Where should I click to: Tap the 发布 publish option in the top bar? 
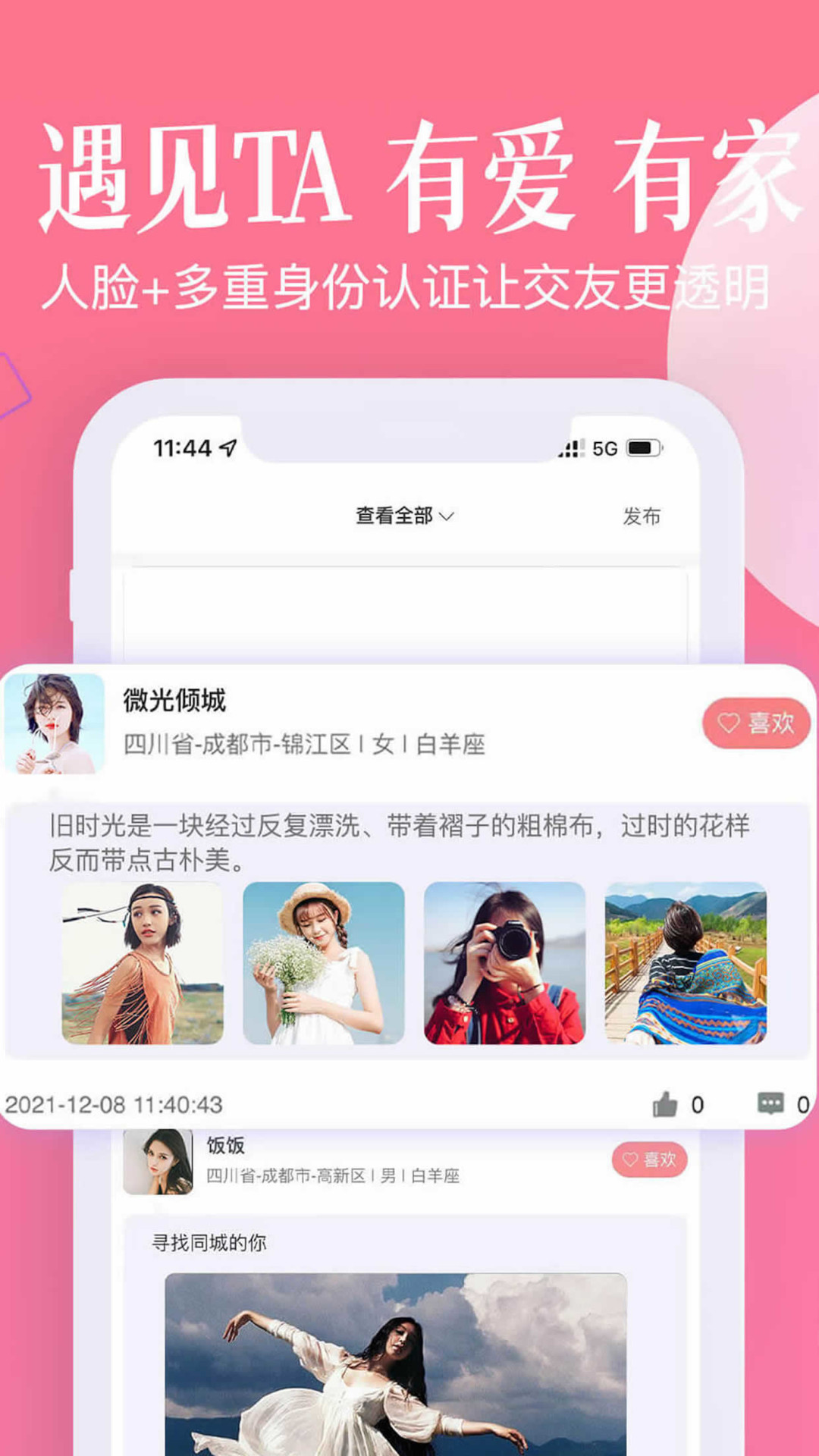pyautogui.click(x=641, y=516)
